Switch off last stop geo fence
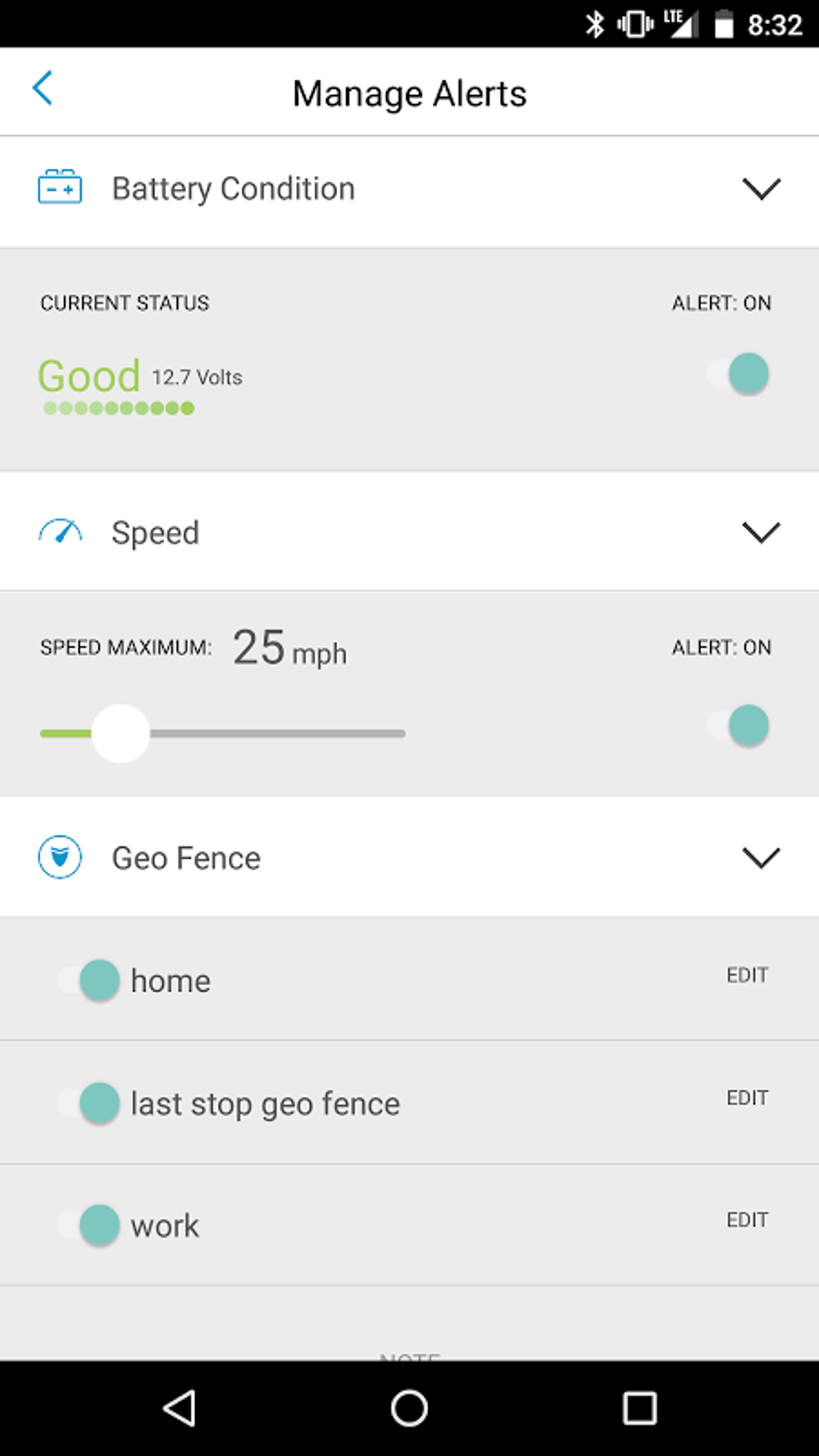Image resolution: width=819 pixels, height=1456 pixels. click(90, 1103)
